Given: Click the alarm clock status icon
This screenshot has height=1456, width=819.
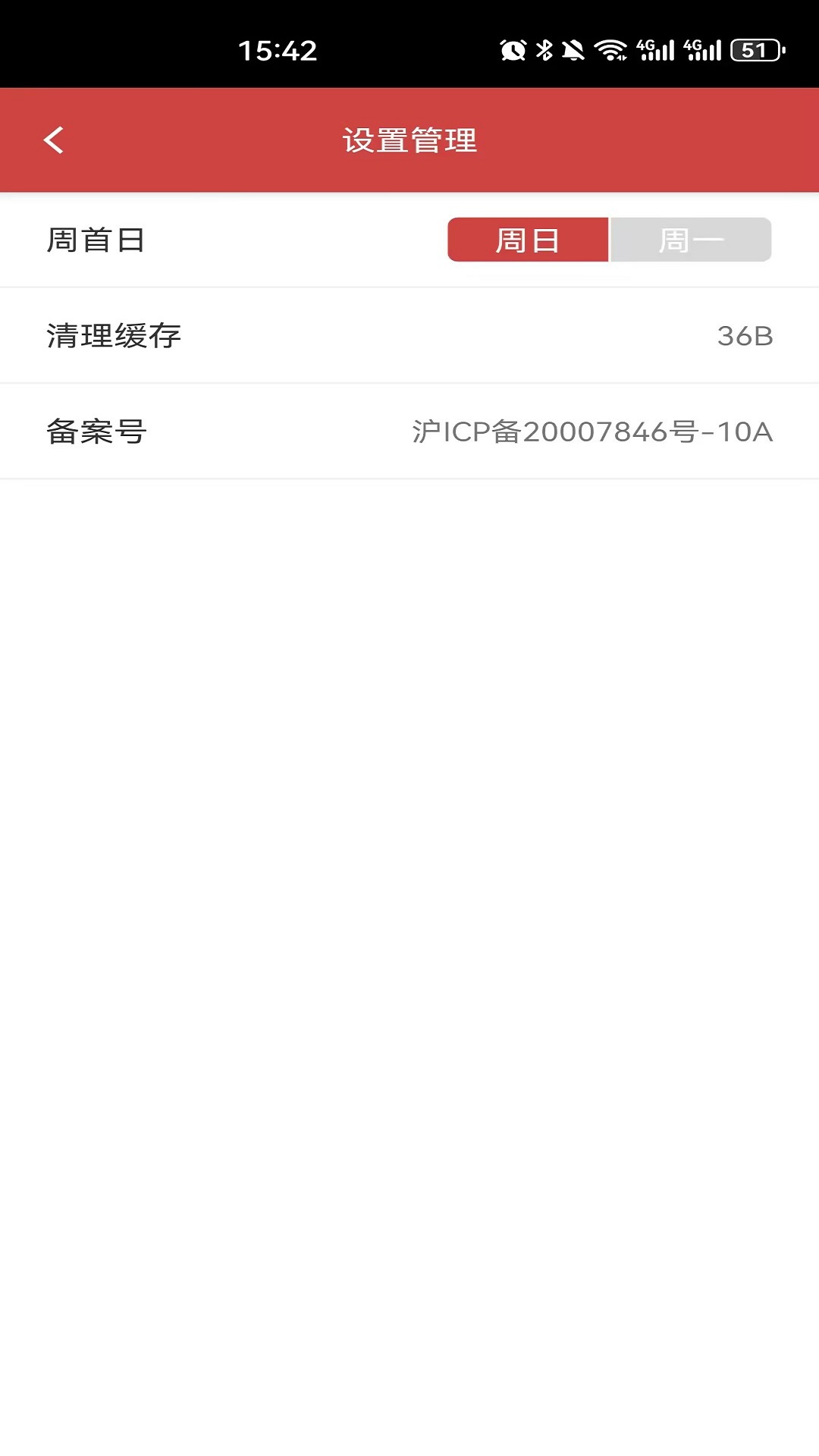Looking at the screenshot, I should pyautogui.click(x=513, y=50).
